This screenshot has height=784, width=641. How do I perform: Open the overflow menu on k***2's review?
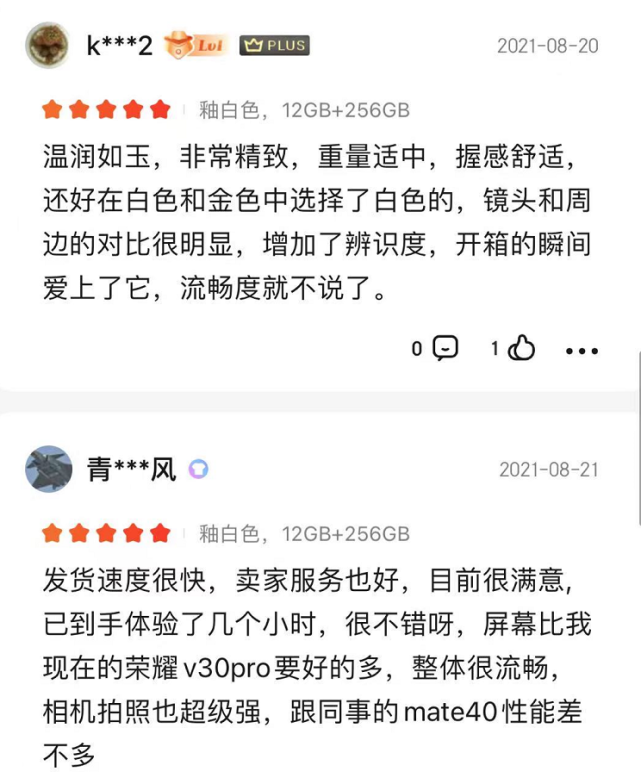tap(582, 350)
